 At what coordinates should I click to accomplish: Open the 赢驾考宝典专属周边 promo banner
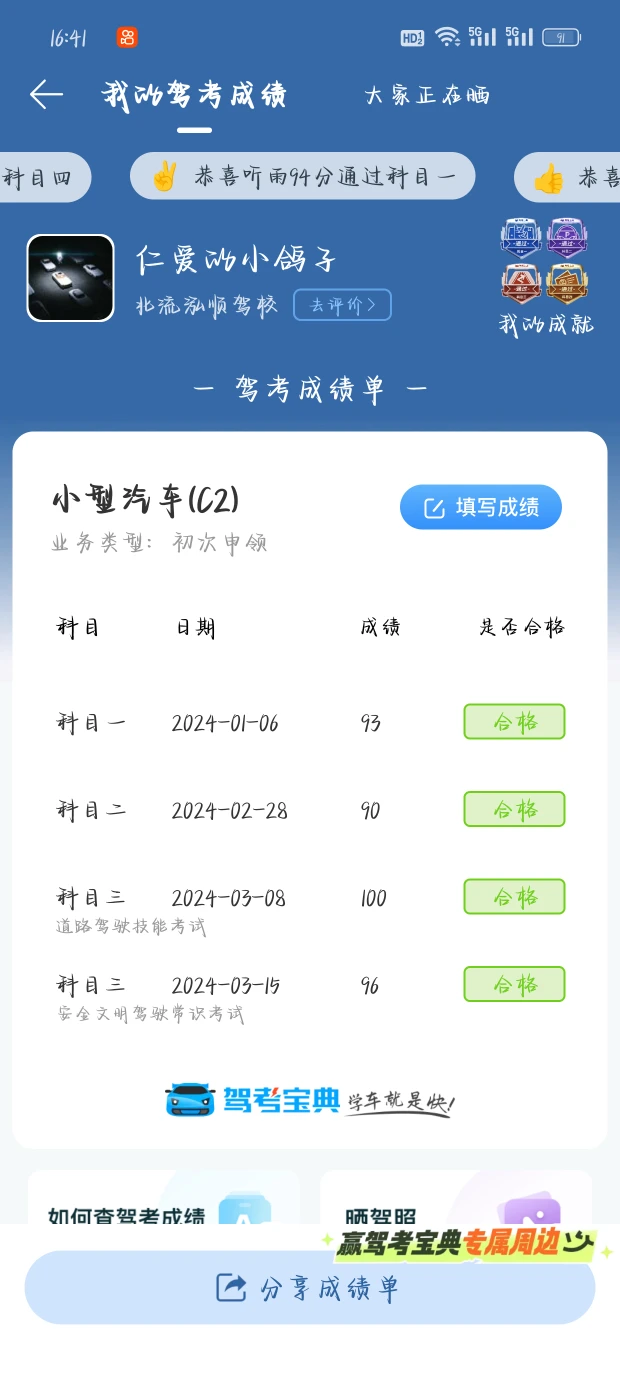(463, 1245)
